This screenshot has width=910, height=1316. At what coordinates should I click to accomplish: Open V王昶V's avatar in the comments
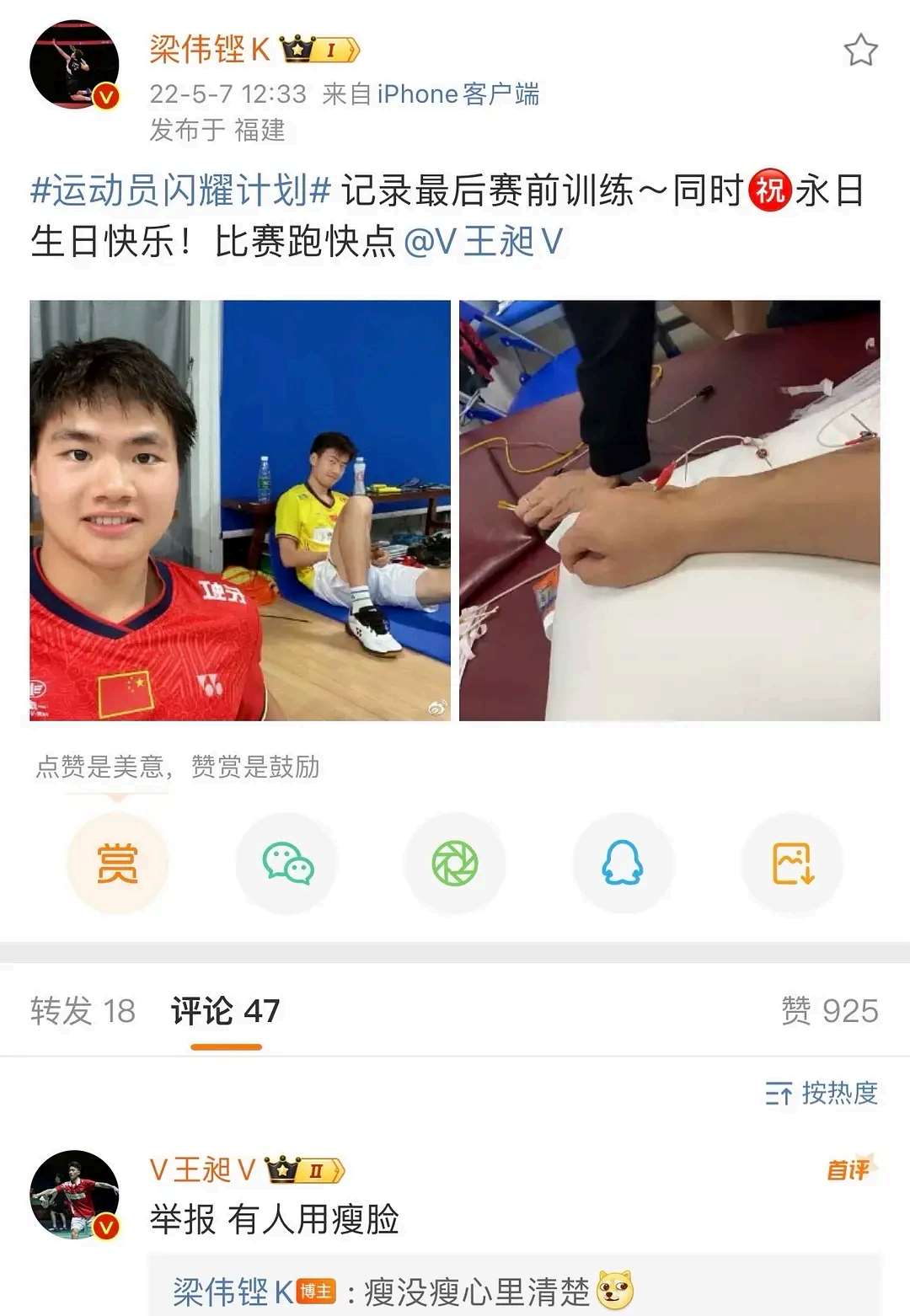coord(74,1195)
